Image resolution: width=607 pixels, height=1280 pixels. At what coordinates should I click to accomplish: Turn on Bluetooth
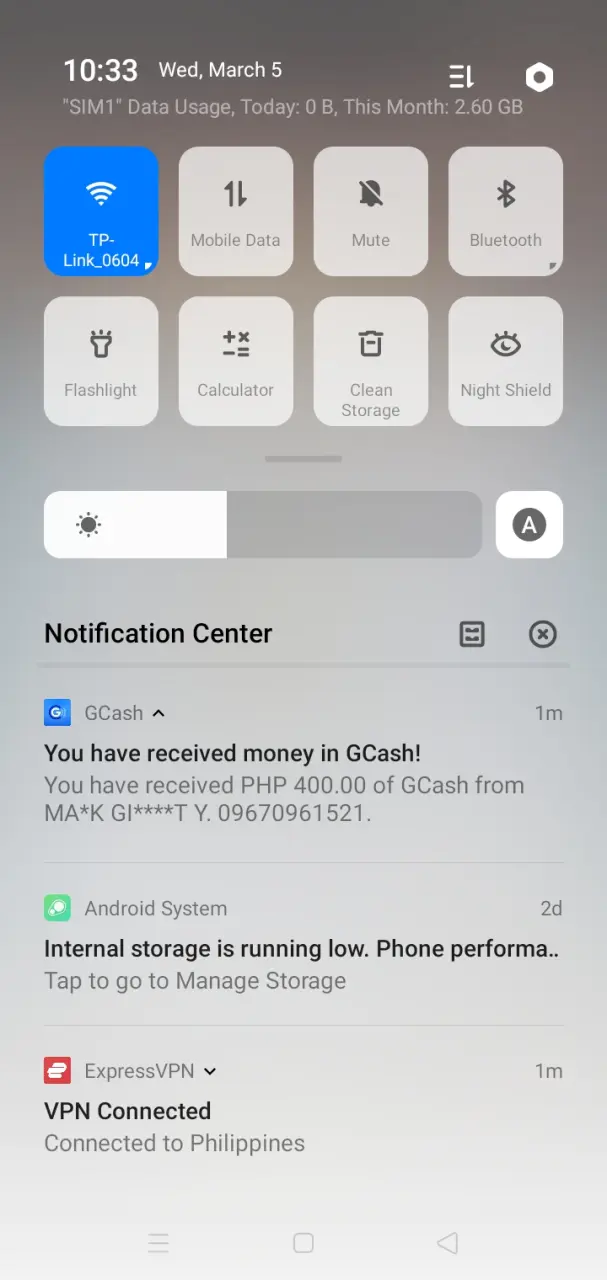506,212
